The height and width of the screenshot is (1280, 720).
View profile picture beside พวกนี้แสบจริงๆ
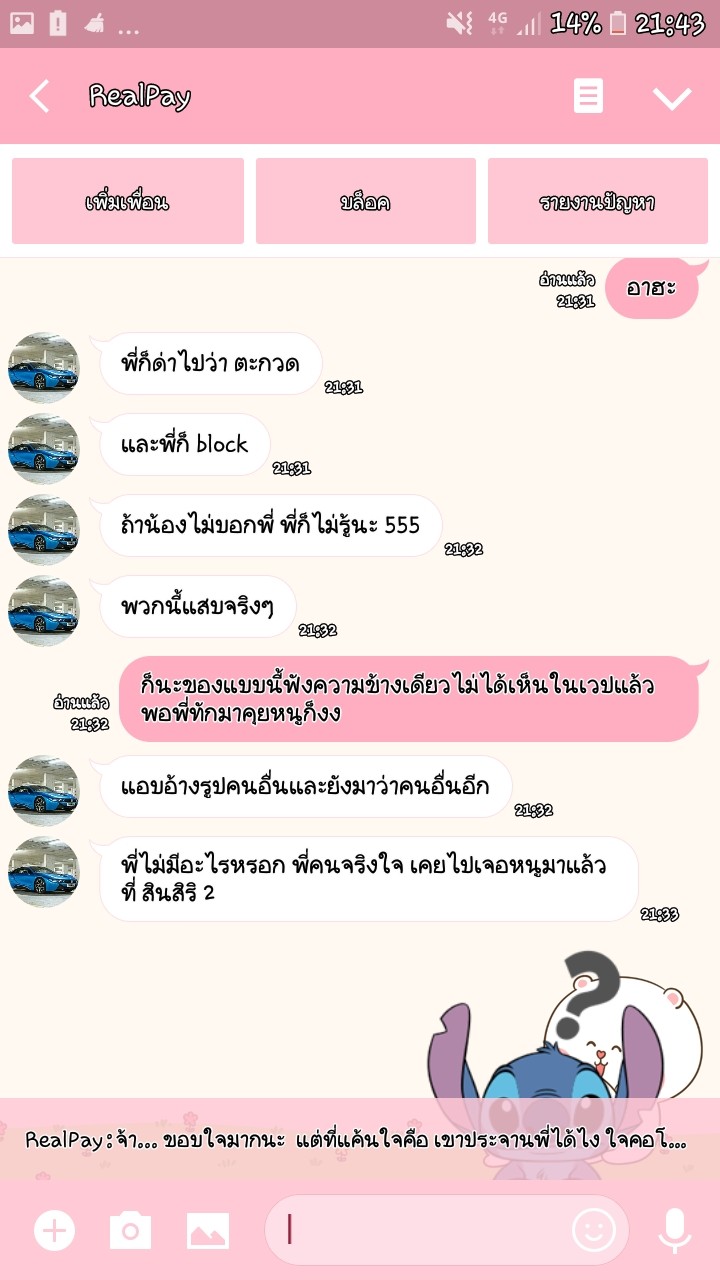[x=43, y=611]
